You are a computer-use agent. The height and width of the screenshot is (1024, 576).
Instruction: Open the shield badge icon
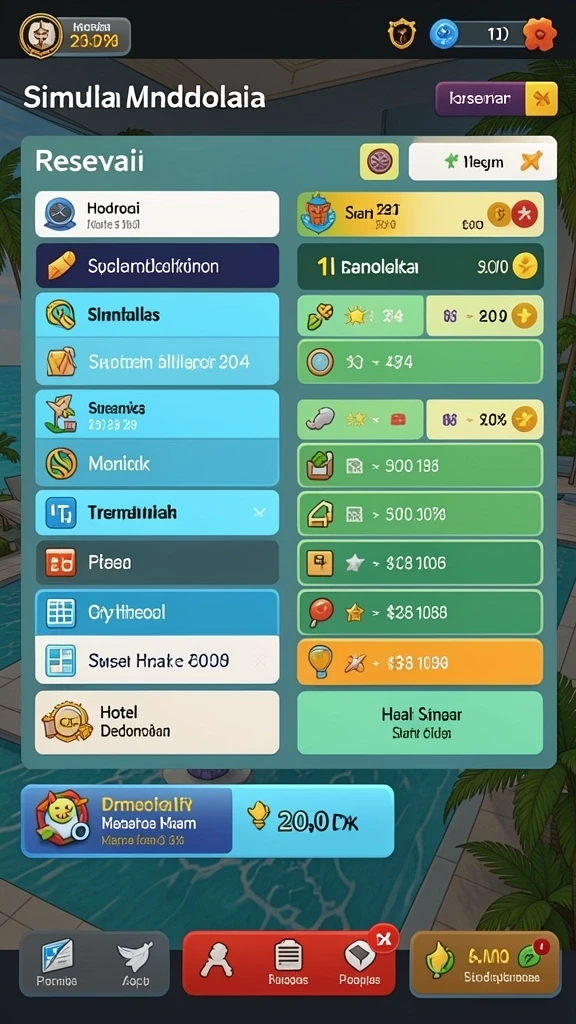click(402, 34)
